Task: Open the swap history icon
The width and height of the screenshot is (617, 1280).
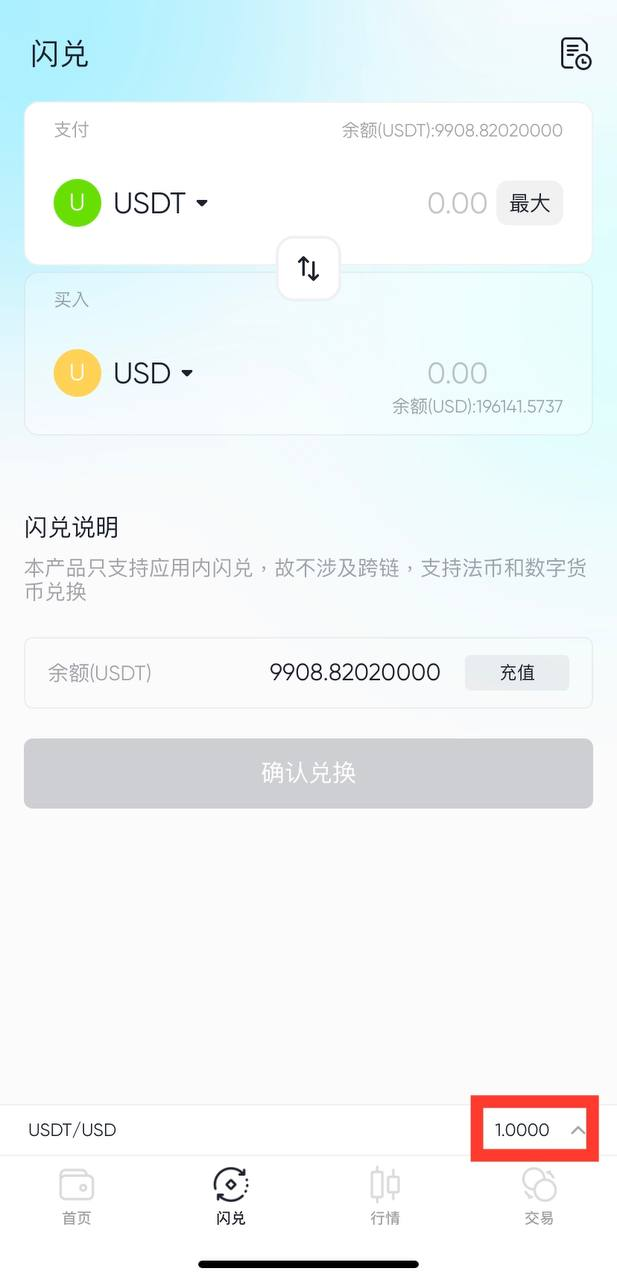Action: point(575,53)
